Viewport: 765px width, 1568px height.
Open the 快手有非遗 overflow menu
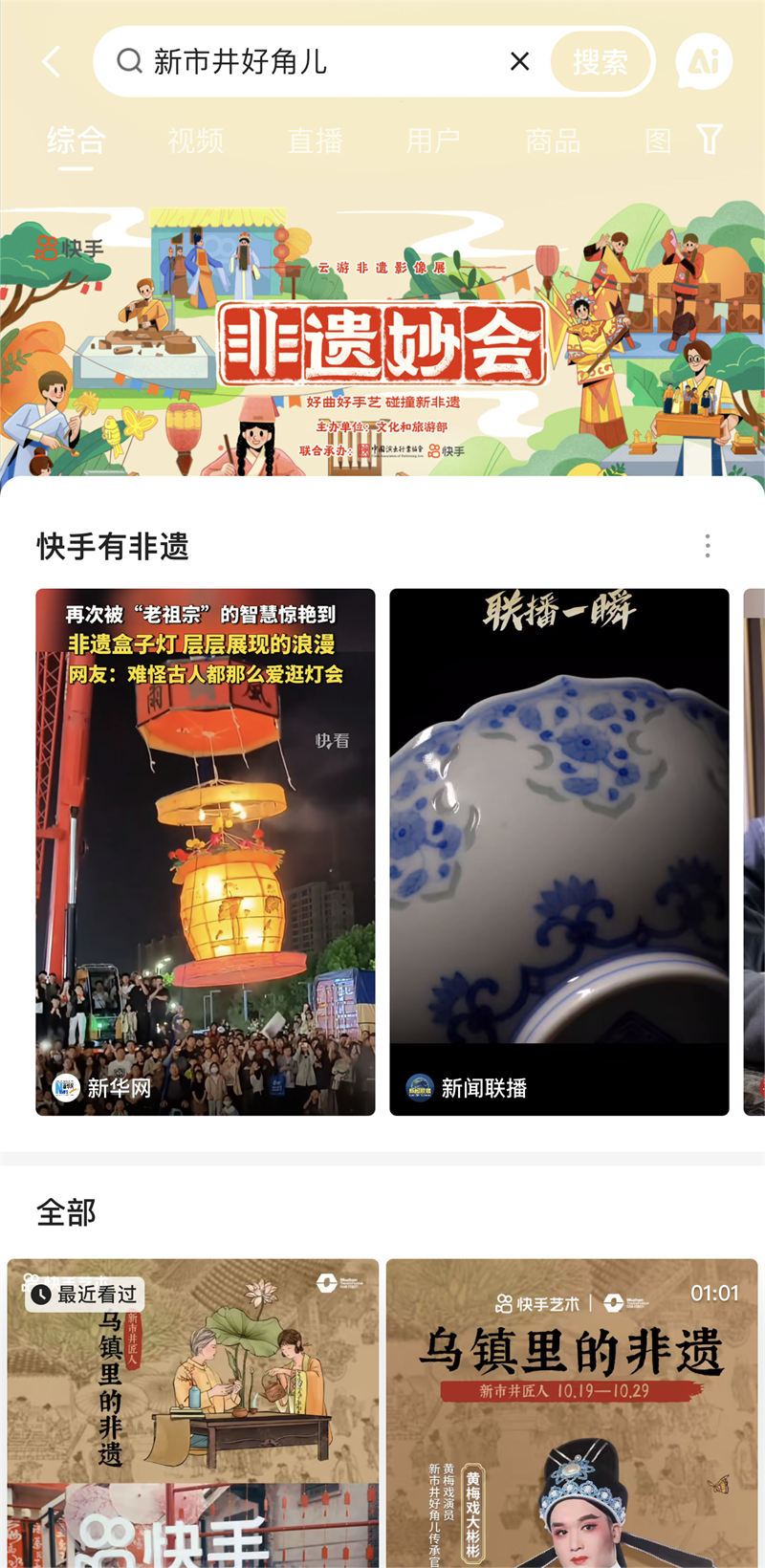click(x=708, y=546)
